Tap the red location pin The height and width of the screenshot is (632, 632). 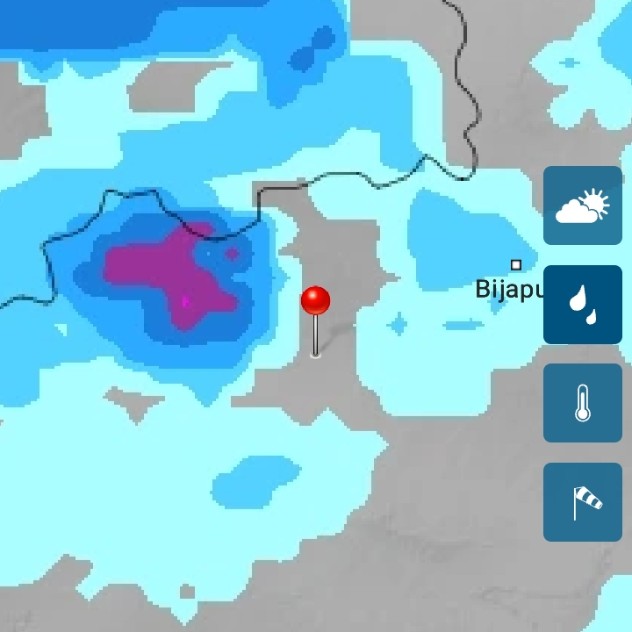315,302
